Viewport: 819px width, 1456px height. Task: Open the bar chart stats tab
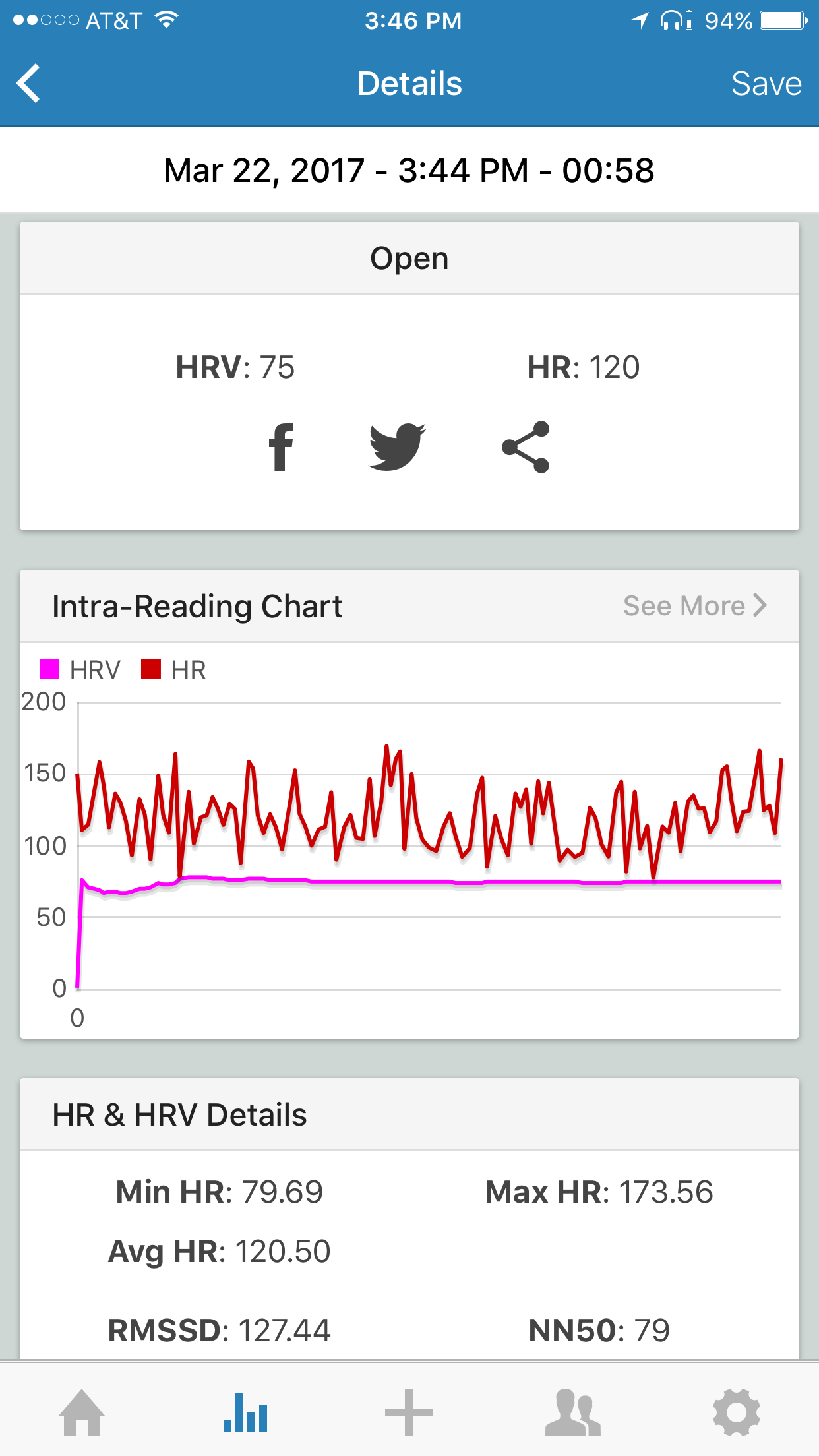click(x=245, y=1412)
